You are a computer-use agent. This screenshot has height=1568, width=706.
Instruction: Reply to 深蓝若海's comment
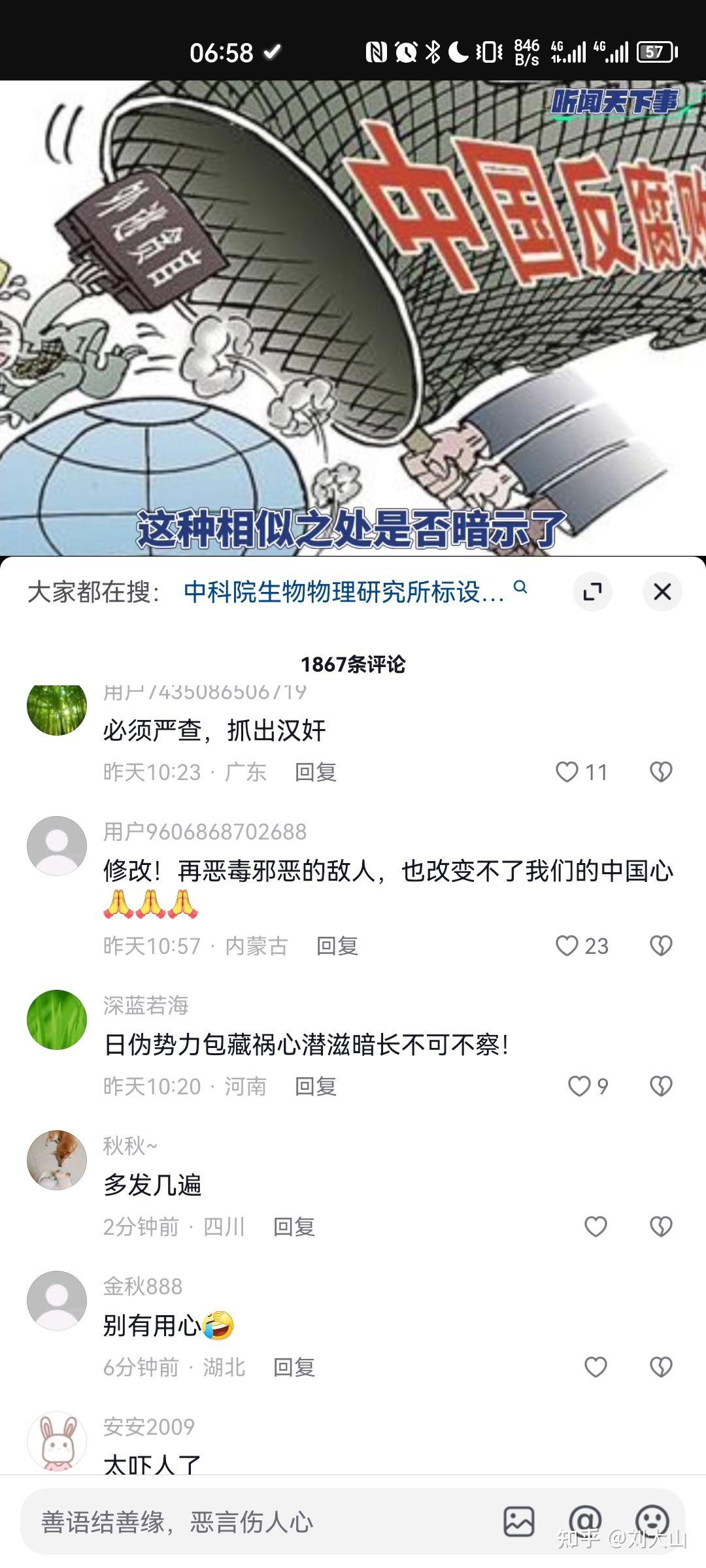click(316, 1086)
